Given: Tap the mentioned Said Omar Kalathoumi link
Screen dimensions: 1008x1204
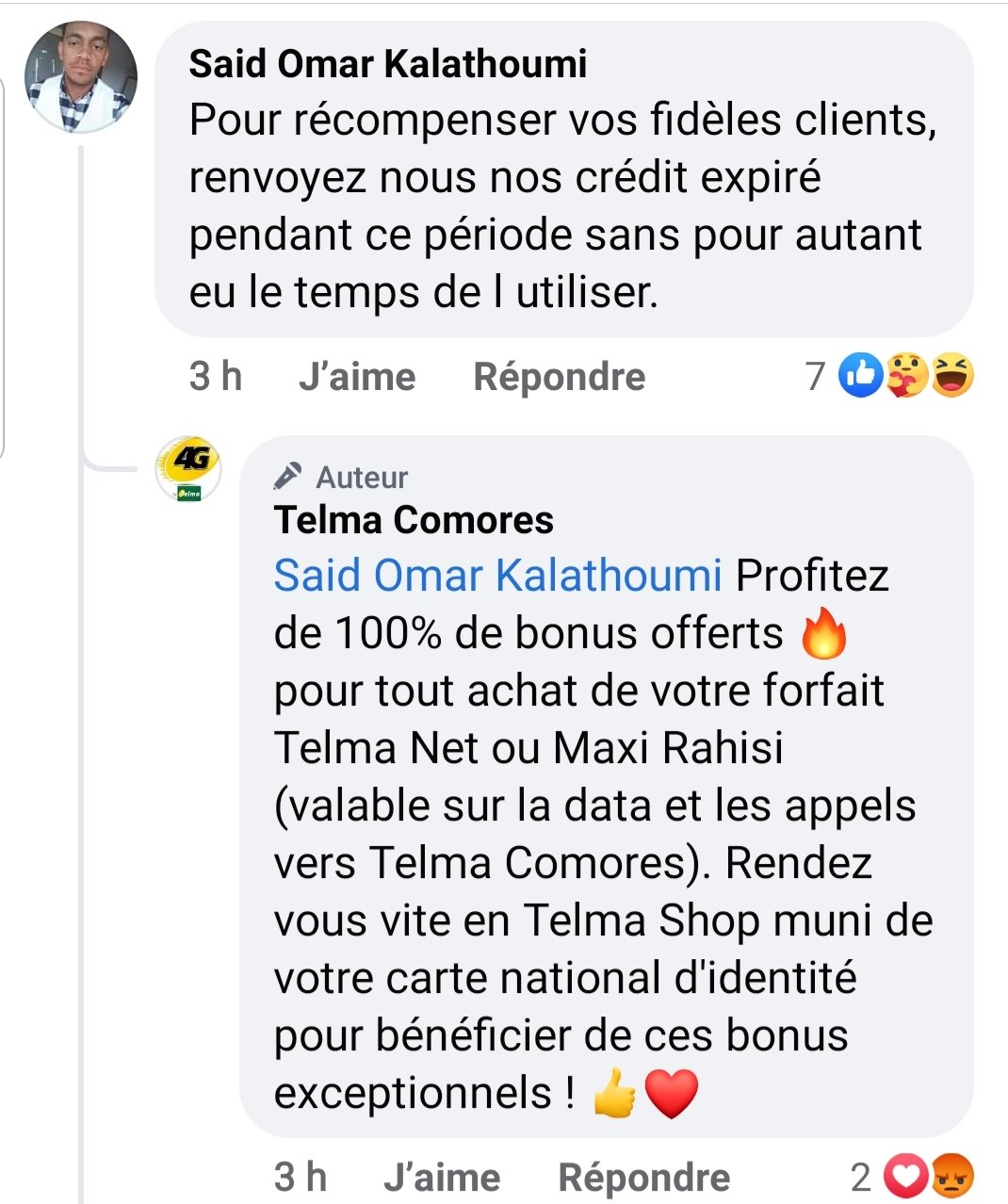Looking at the screenshot, I should pos(497,576).
